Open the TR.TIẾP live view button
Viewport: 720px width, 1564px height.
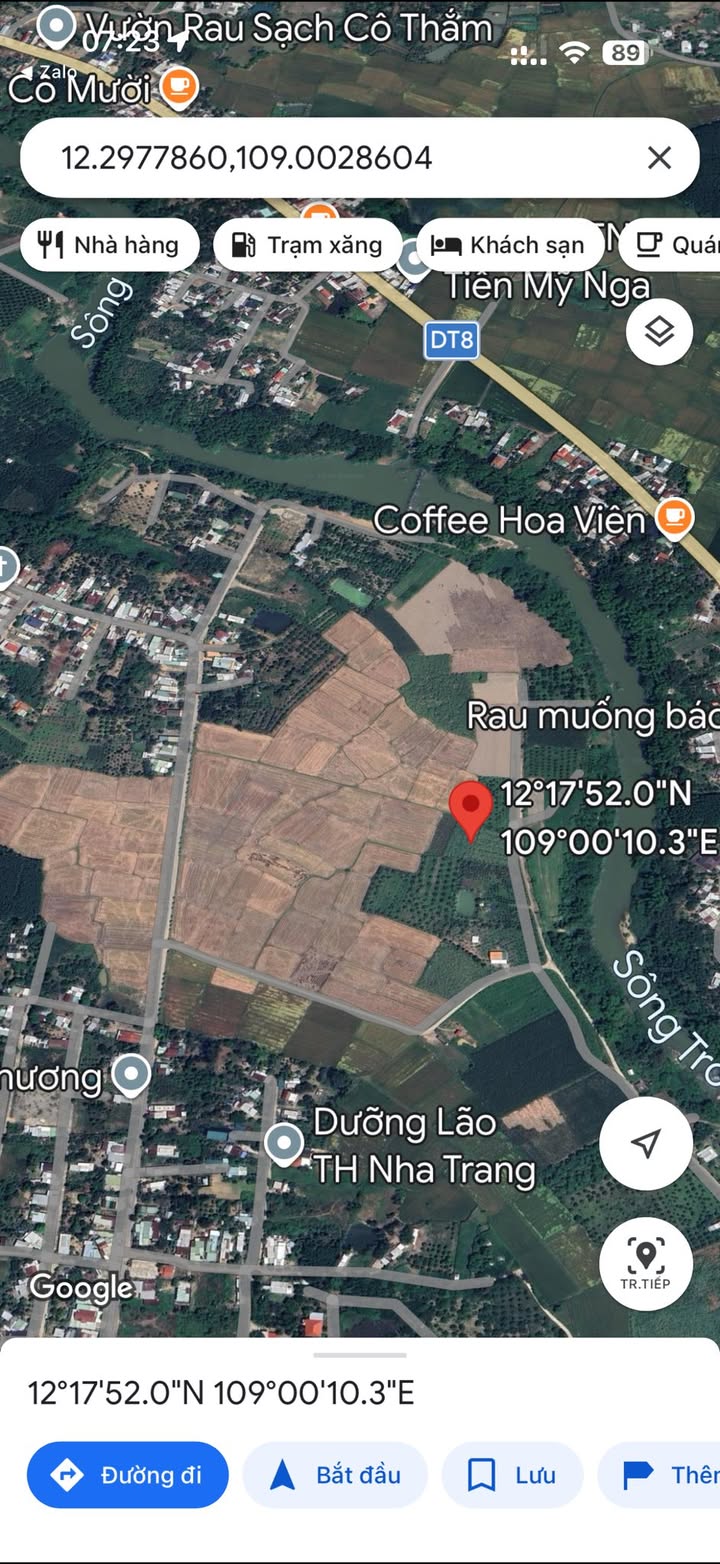point(646,1263)
